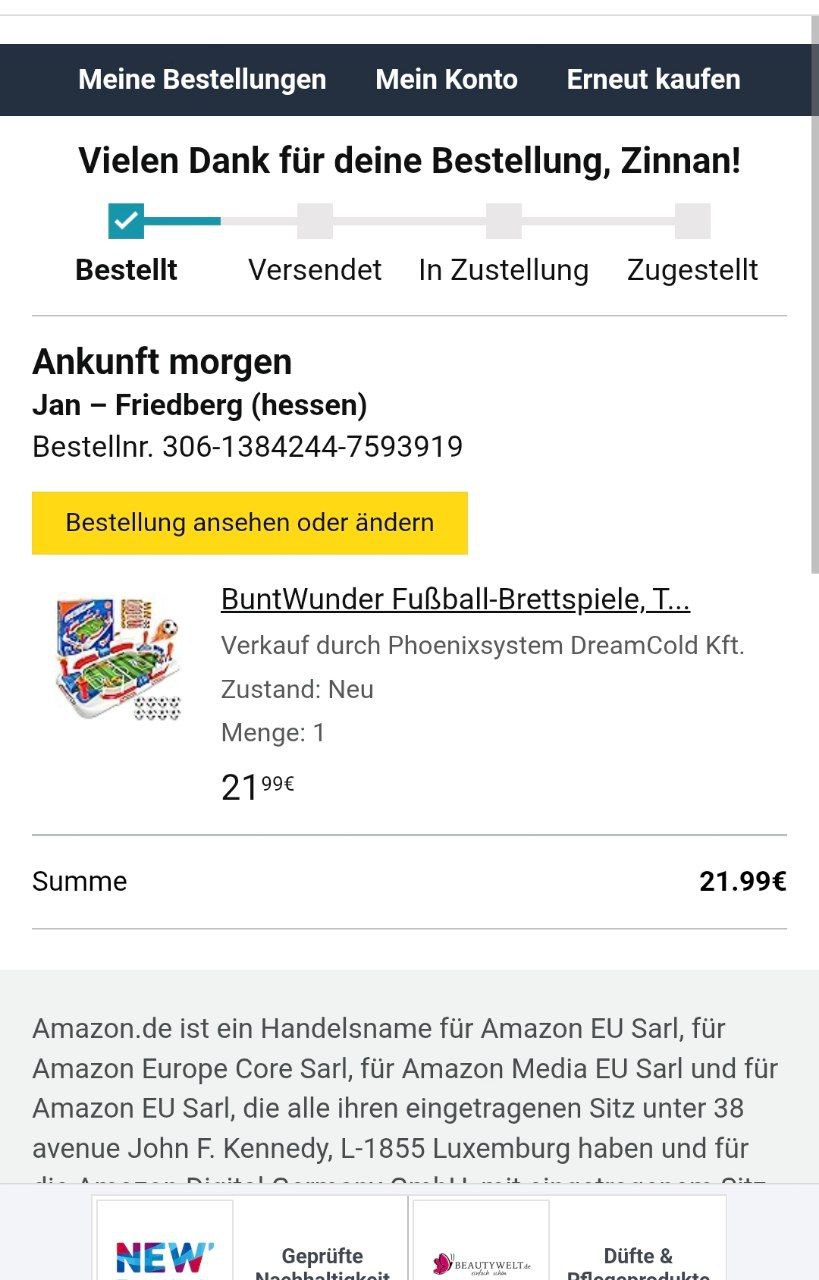The width and height of the screenshot is (819, 1280).
Task: View the football board game image
Action: tap(117, 659)
